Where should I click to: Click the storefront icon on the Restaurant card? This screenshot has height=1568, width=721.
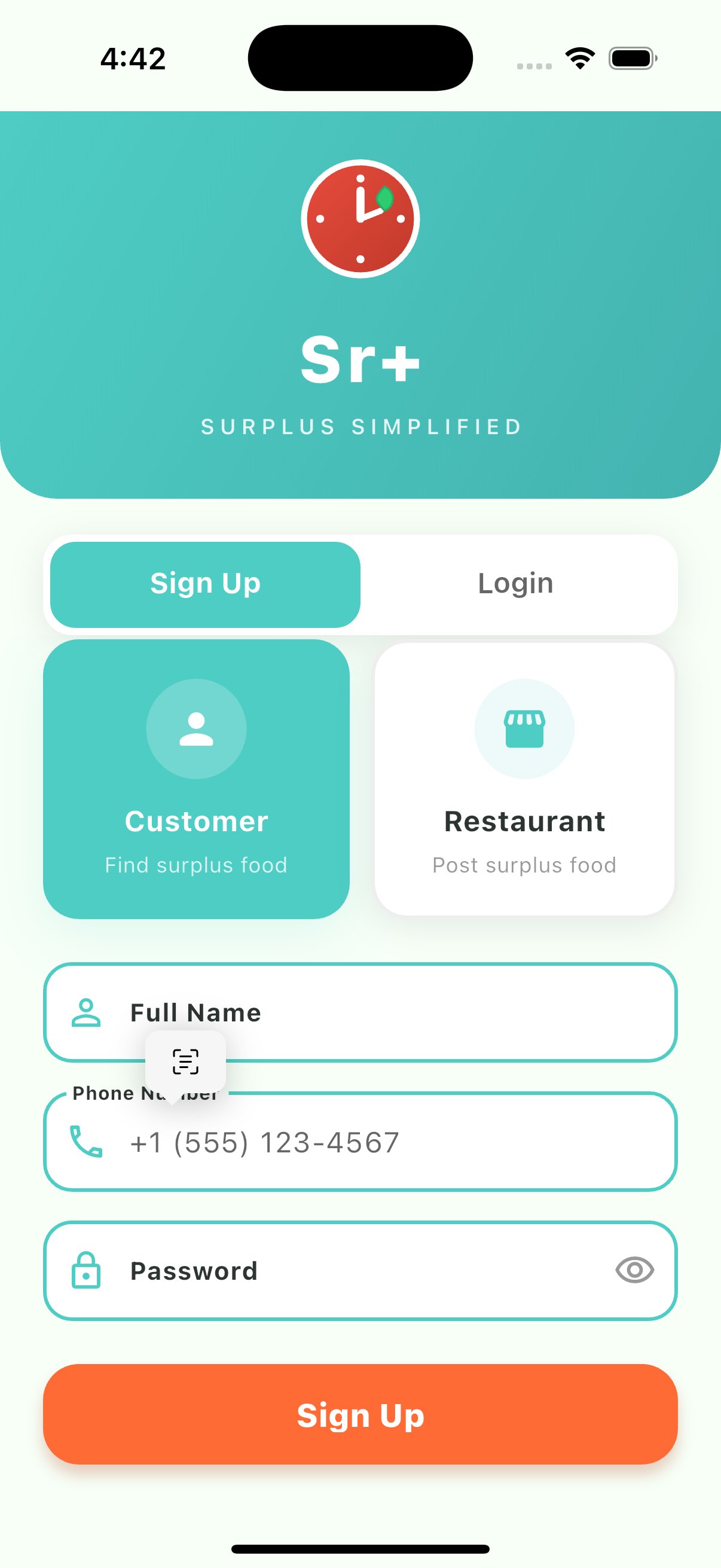click(524, 728)
